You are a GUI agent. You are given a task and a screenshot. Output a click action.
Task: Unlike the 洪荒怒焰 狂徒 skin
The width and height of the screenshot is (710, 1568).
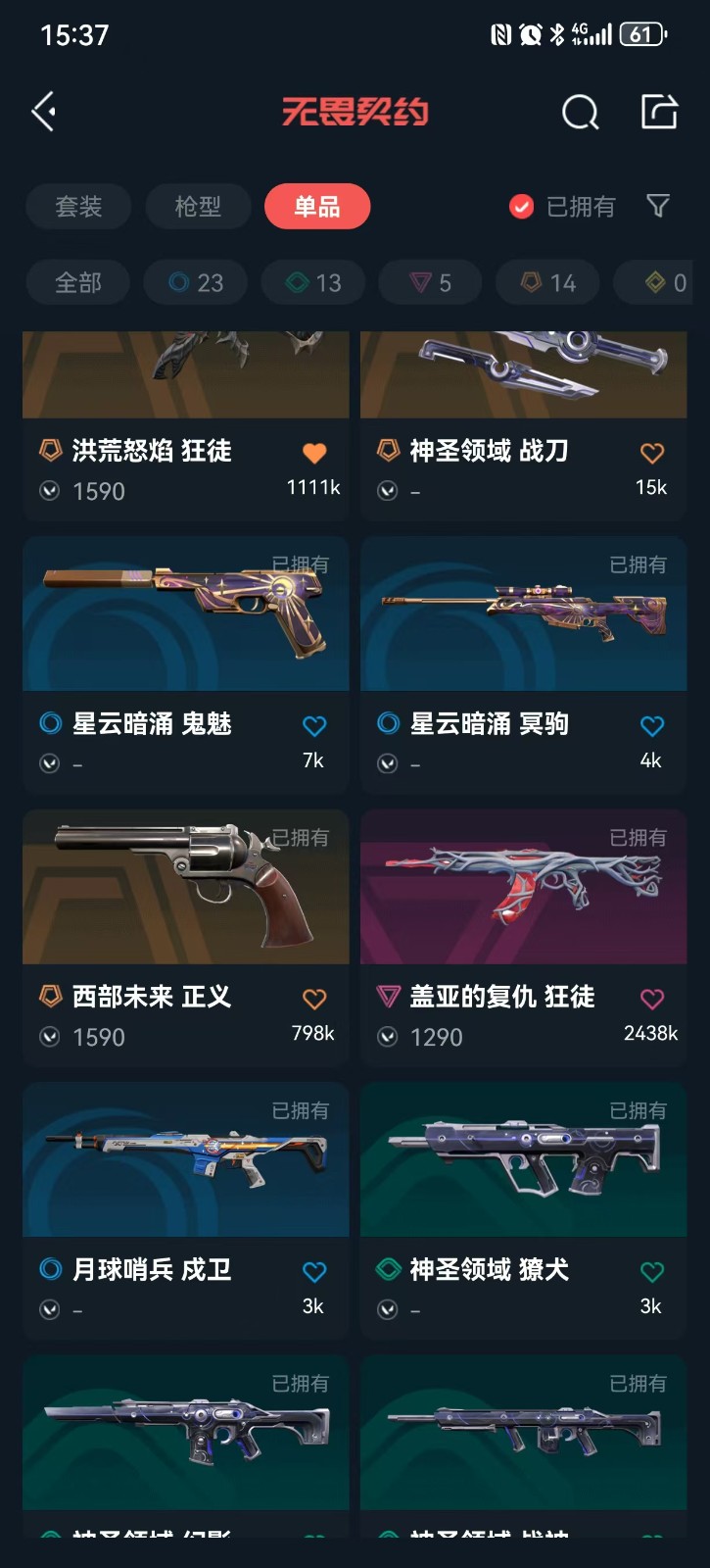[x=314, y=453]
